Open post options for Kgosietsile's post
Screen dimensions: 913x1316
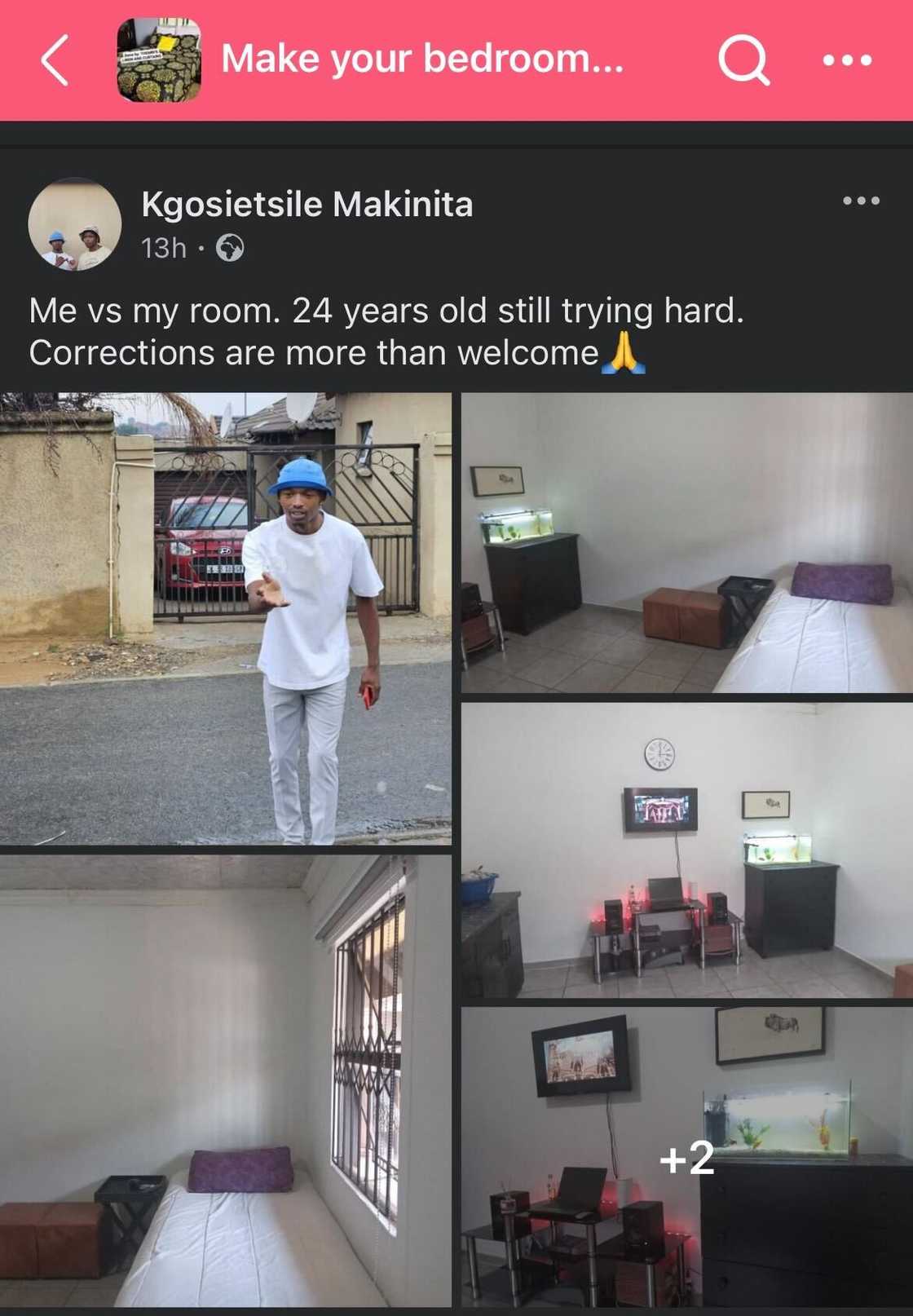pos(861,201)
